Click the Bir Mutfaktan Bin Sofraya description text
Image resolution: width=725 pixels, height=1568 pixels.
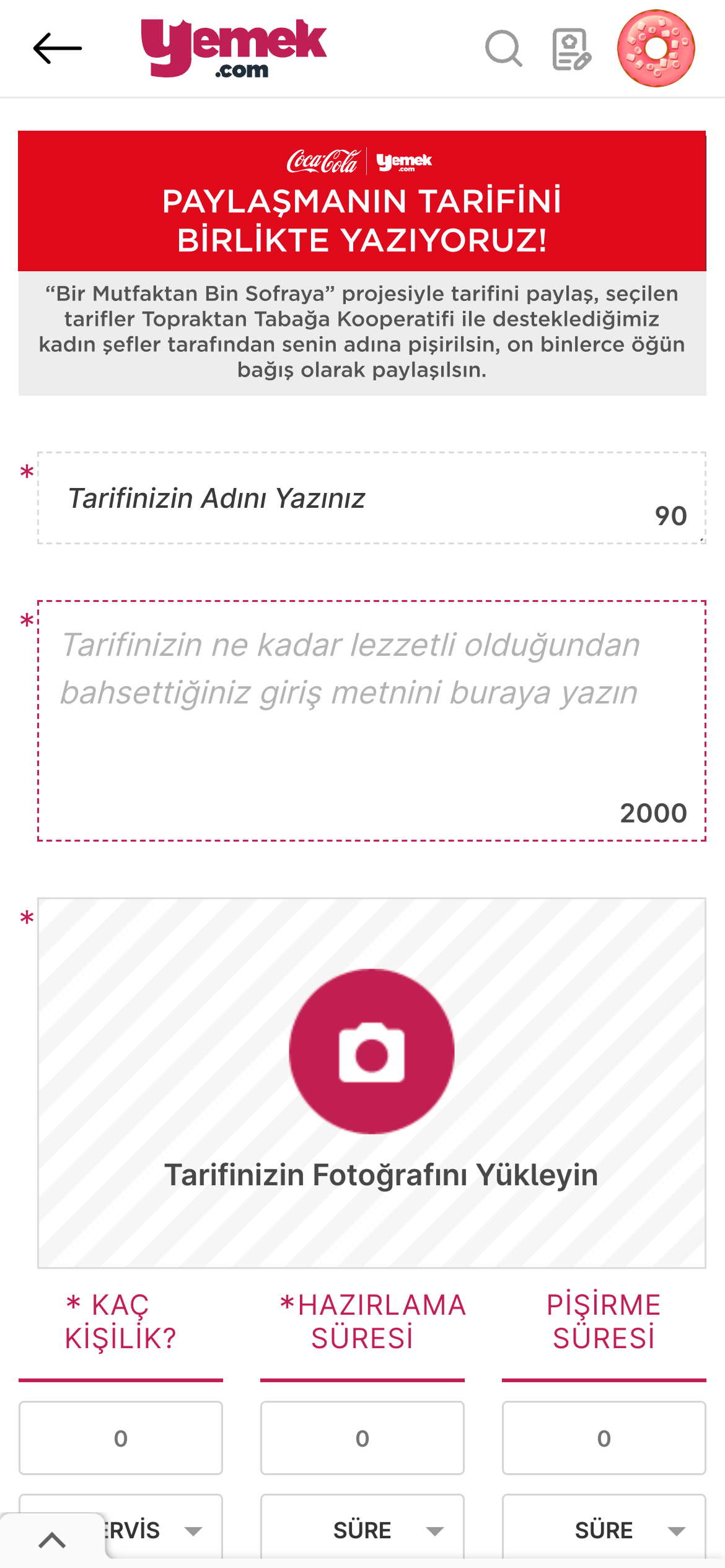point(362,333)
